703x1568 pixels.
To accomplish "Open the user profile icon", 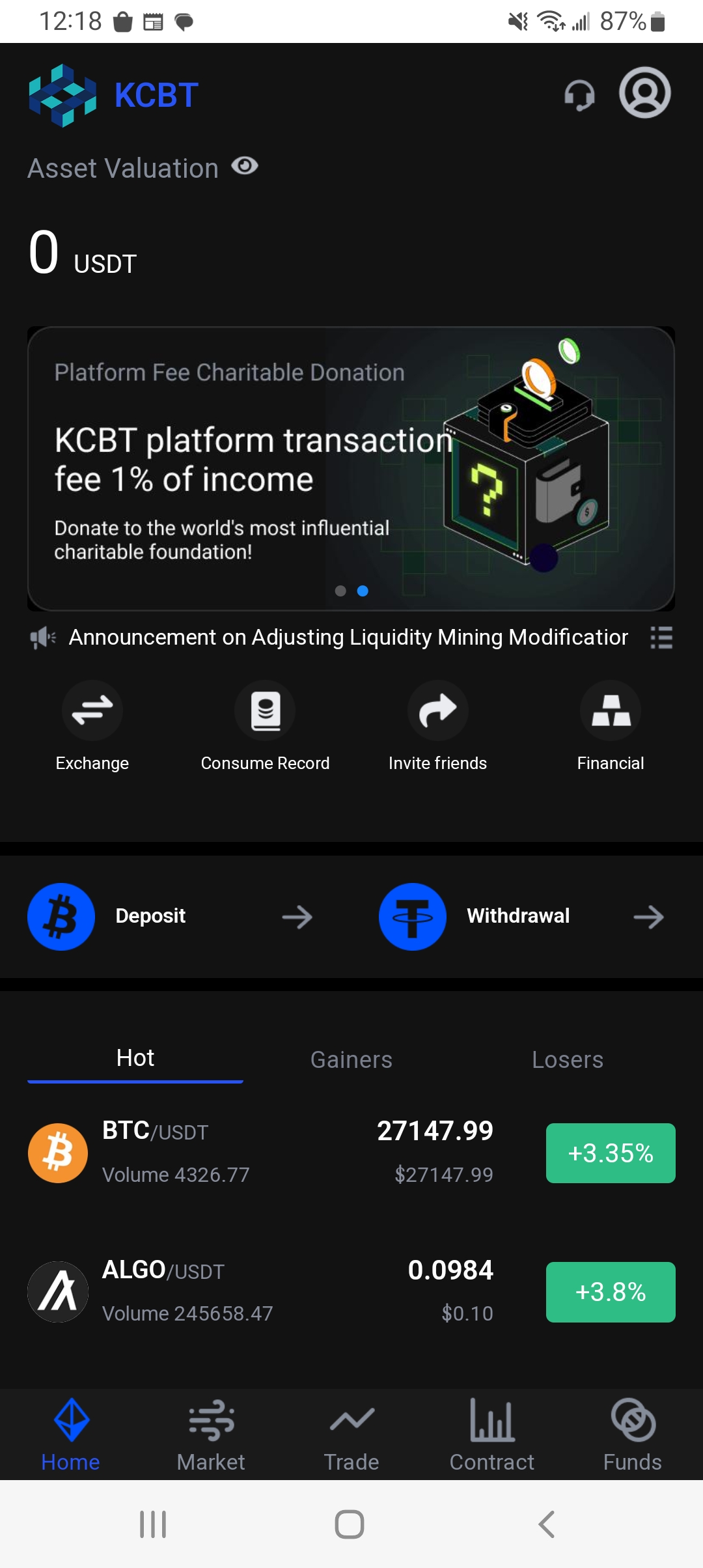I will point(644,92).
